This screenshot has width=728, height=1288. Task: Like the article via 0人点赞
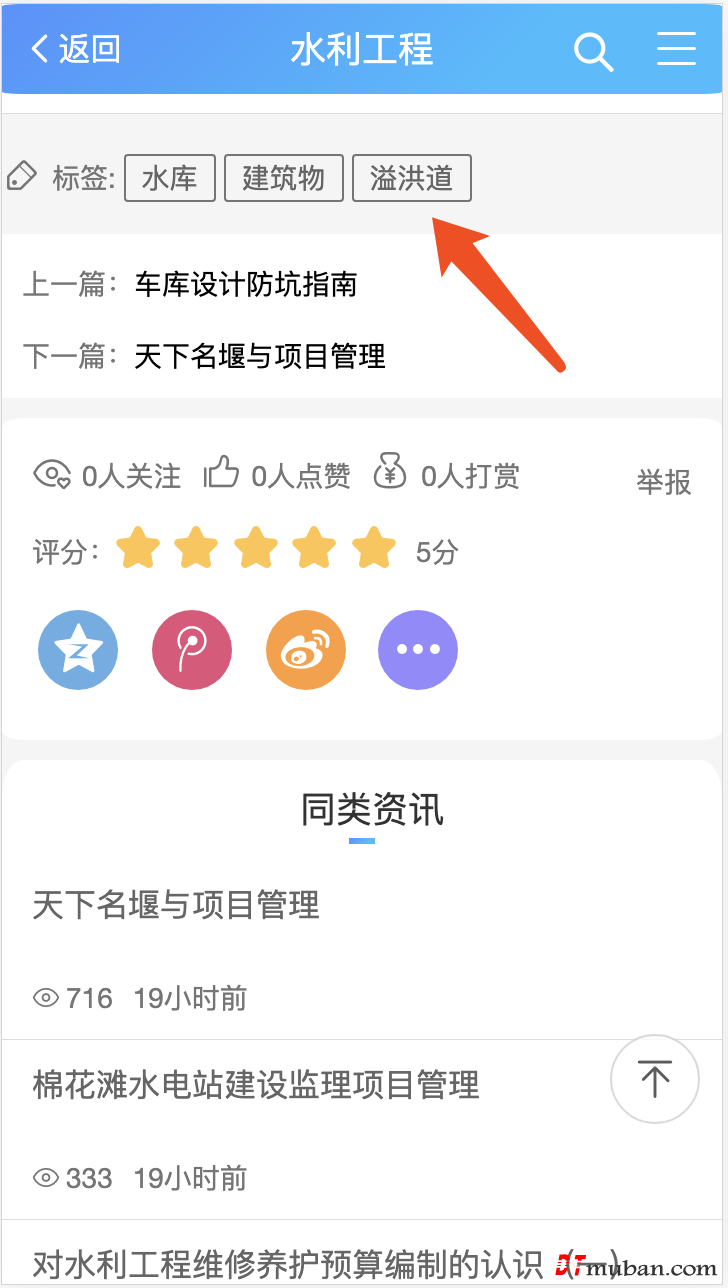[x=278, y=476]
